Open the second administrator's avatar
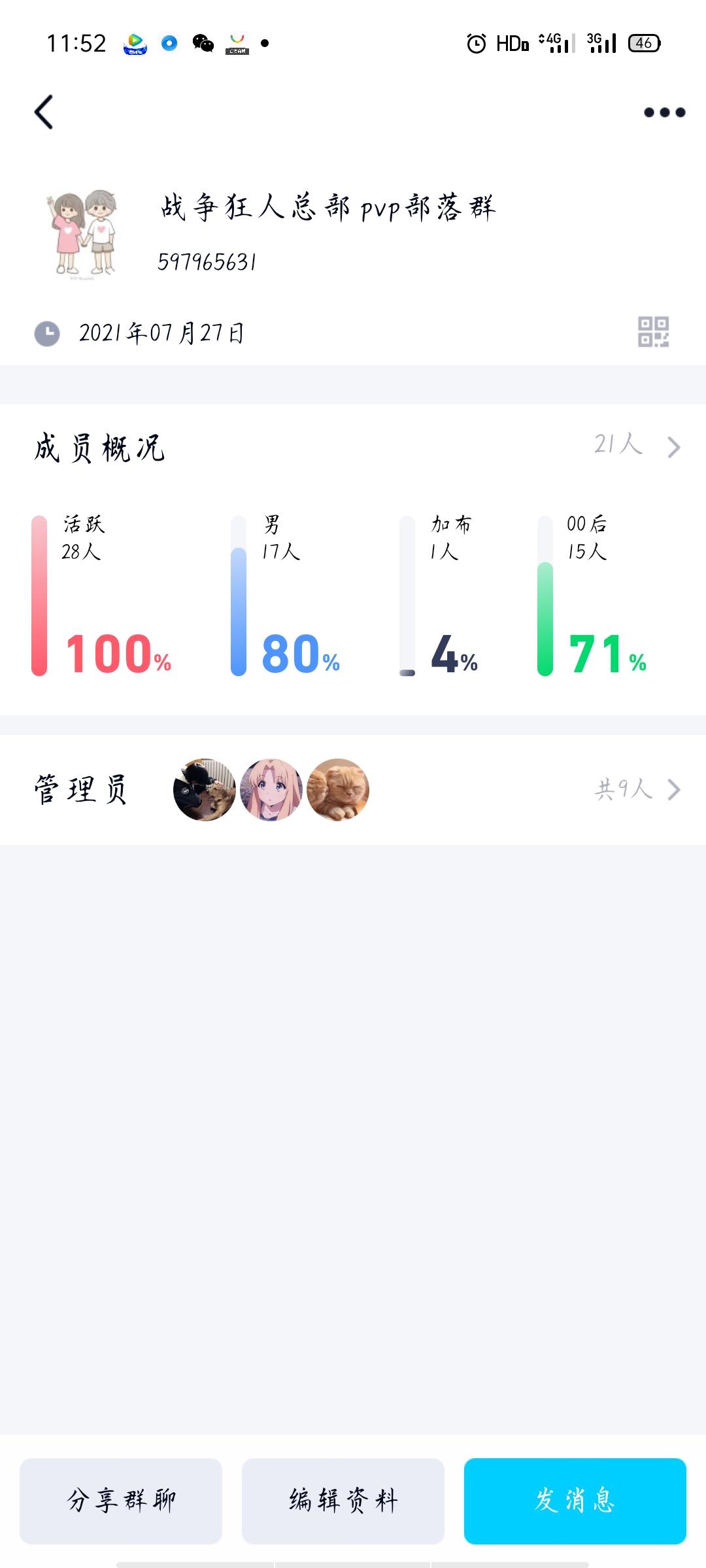The image size is (706, 1568). (273, 789)
